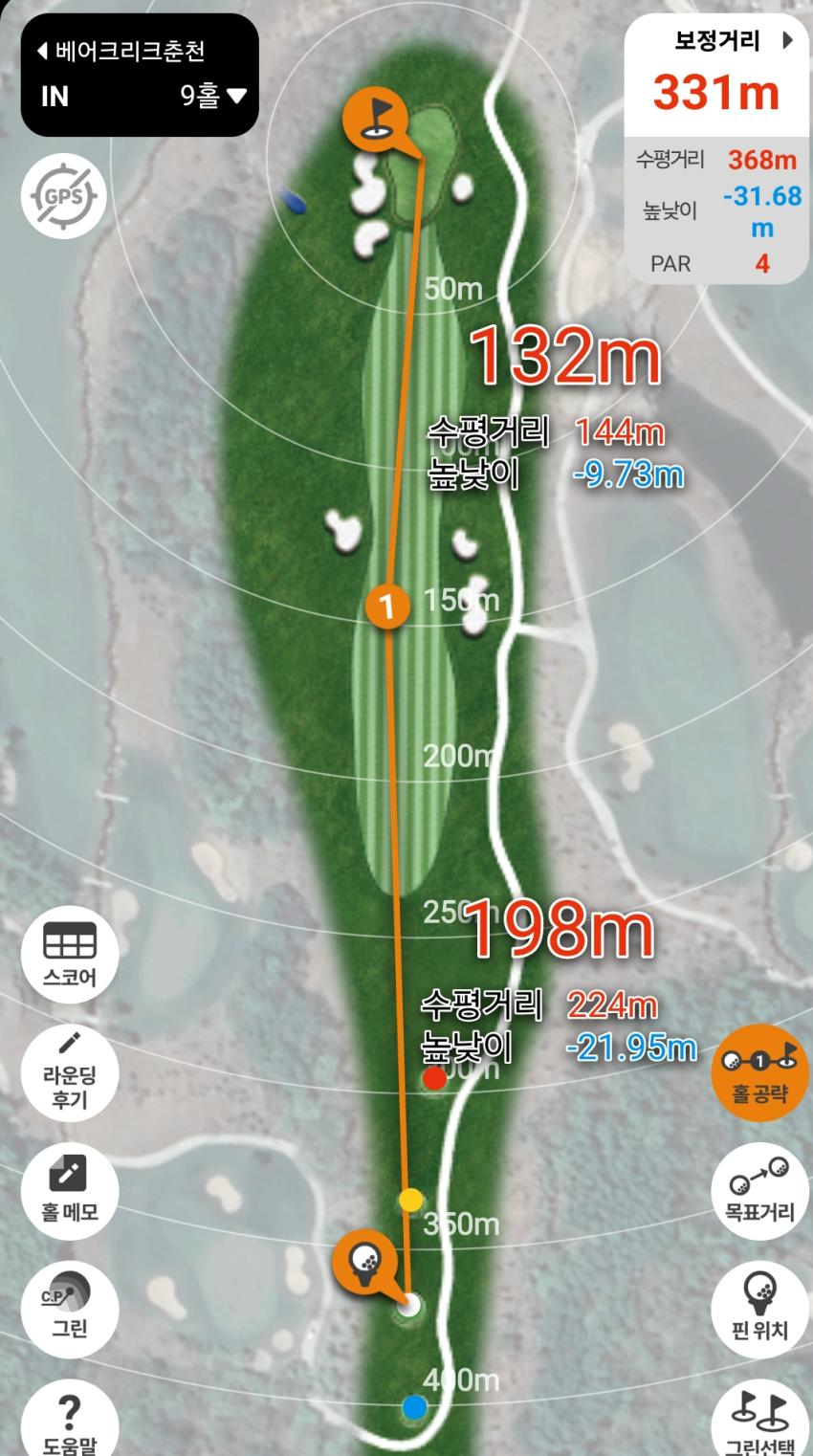Write a 라운딩 후기 review
The width and height of the screenshot is (813, 1456).
point(70,1073)
